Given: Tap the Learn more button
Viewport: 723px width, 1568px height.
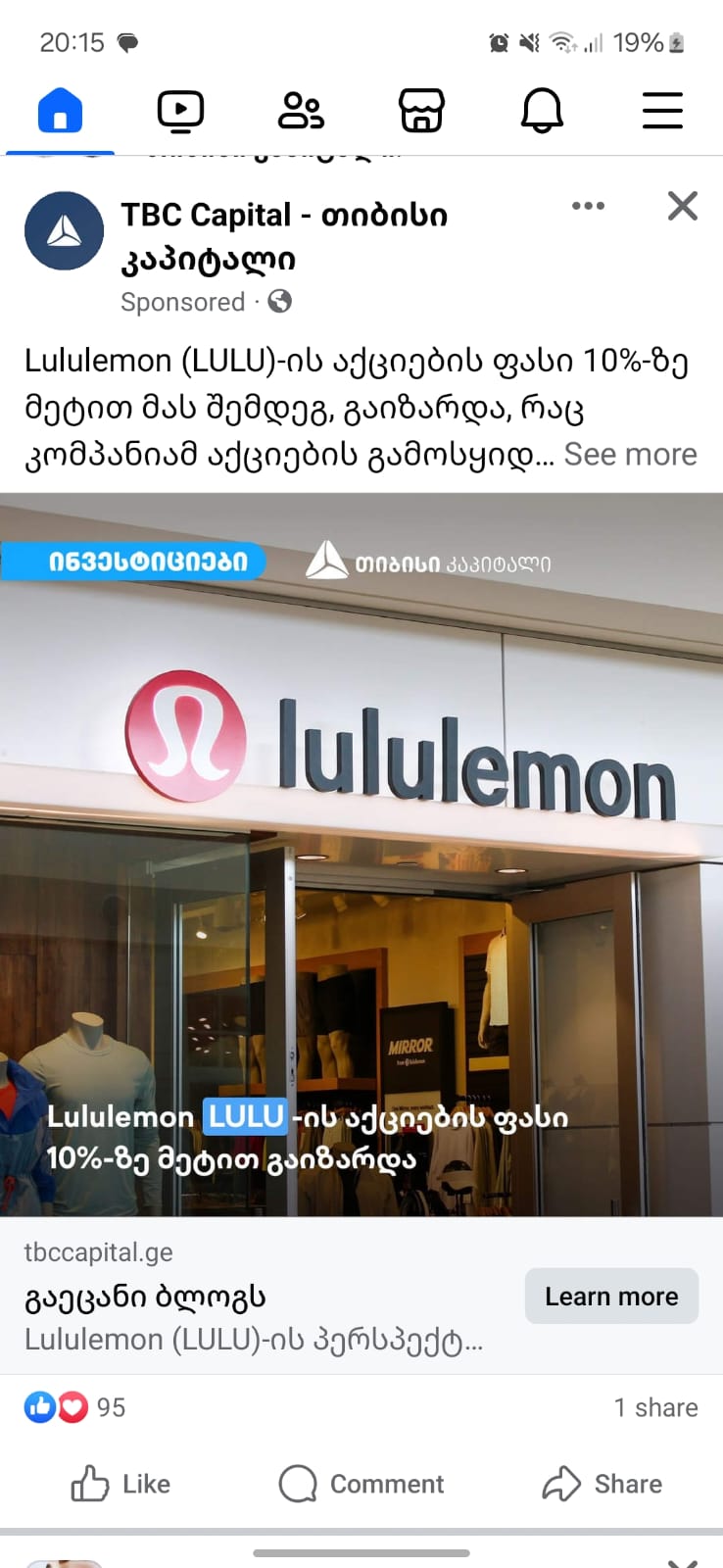Looking at the screenshot, I should pos(611,1296).
